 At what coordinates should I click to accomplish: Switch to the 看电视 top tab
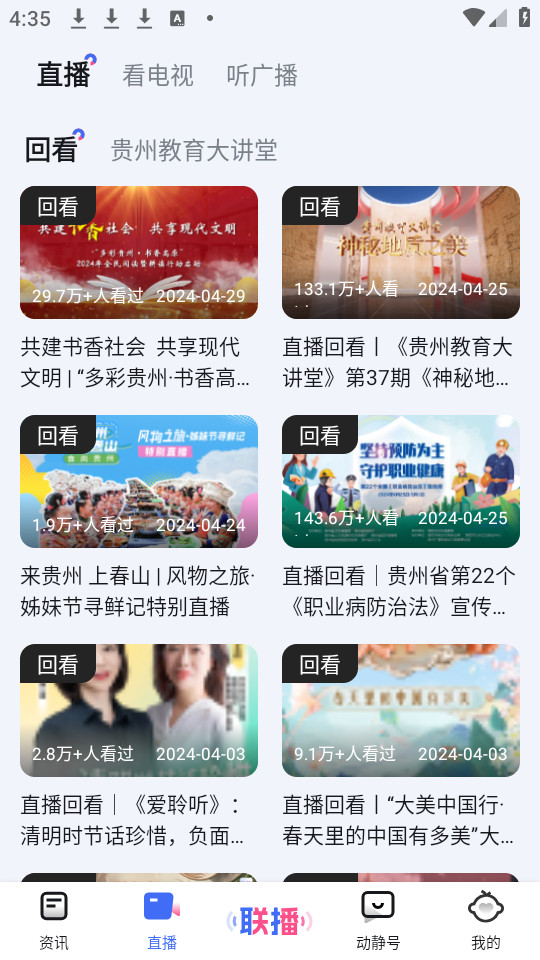(x=158, y=75)
